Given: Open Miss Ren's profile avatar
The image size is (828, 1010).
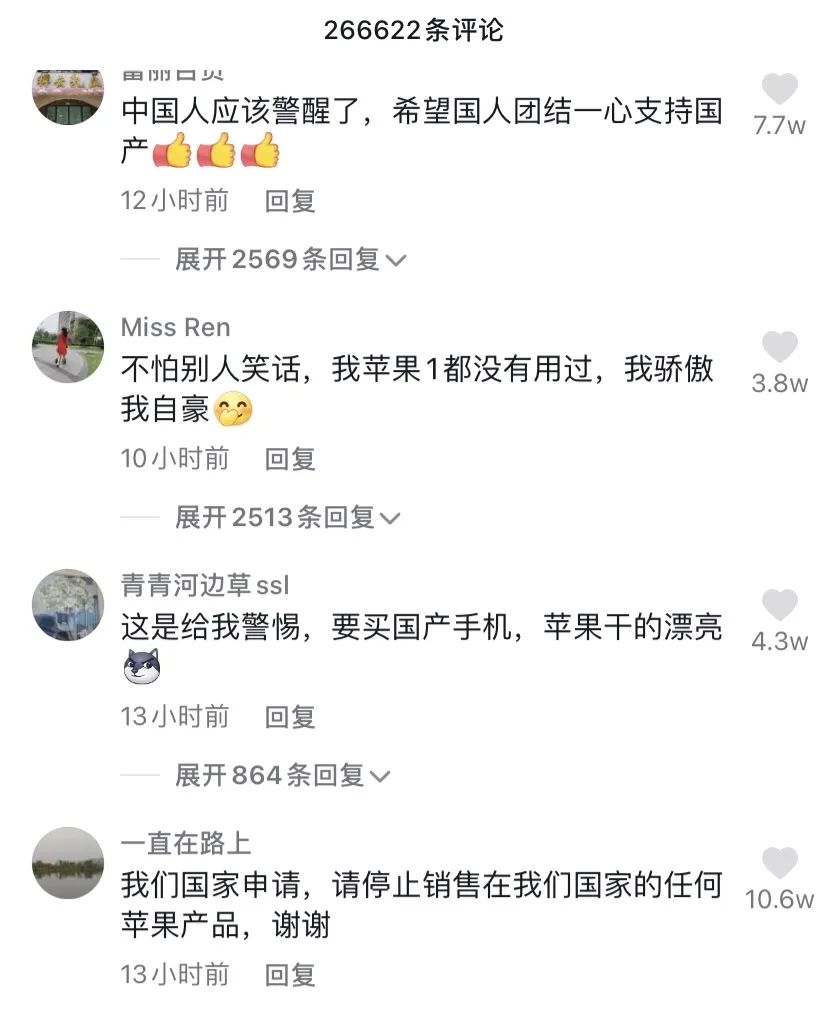Looking at the screenshot, I should pos(67,345).
